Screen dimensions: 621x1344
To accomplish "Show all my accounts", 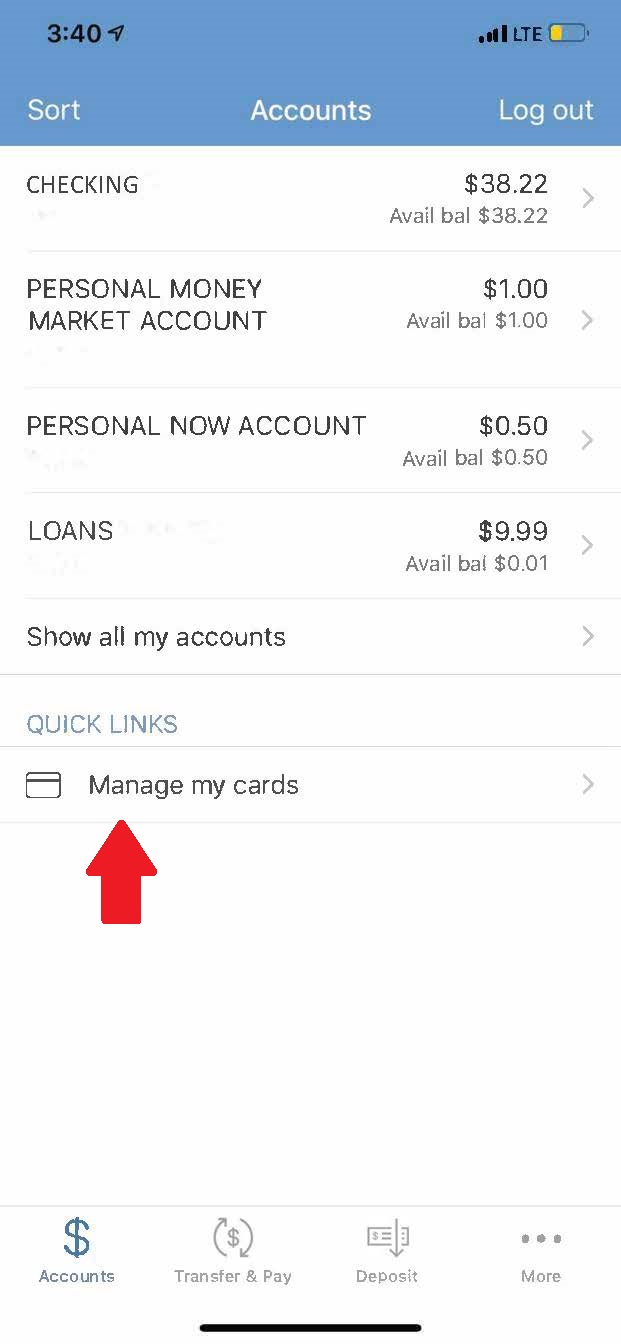I will pyautogui.click(x=310, y=637).
